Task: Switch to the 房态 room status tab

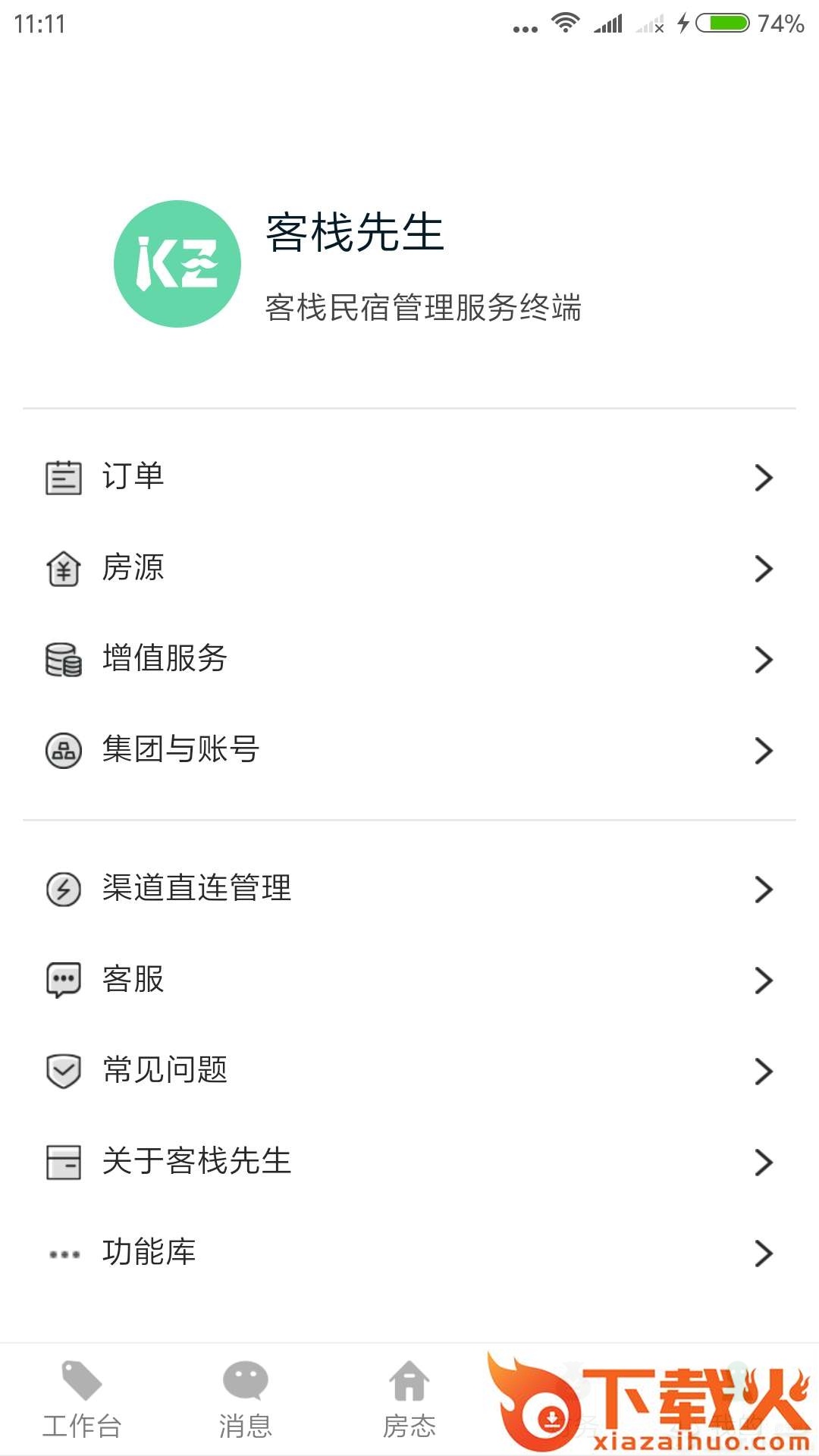Action: [x=409, y=1400]
